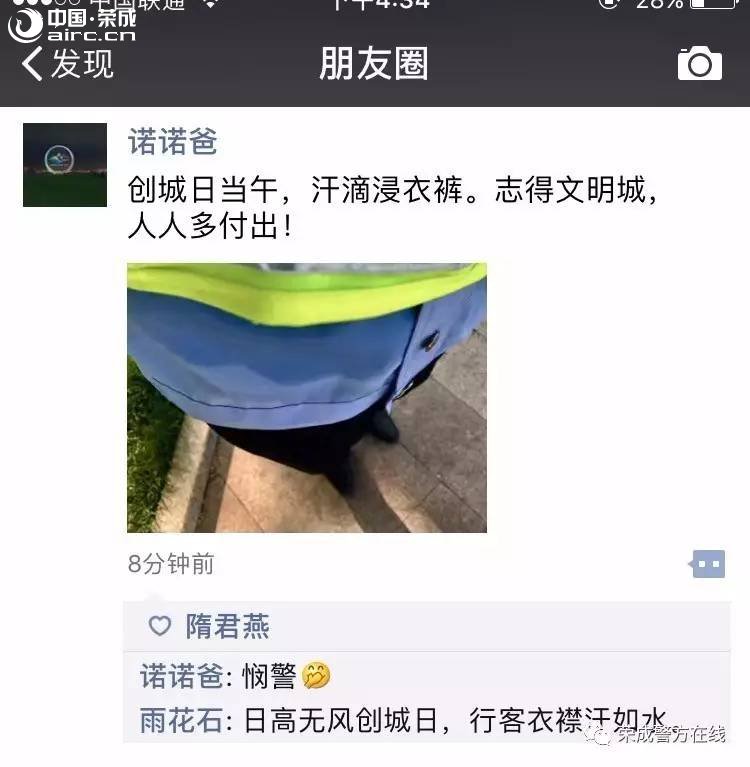The height and width of the screenshot is (767, 750).
Task: Go back to the 发现 page
Action: pyautogui.click(x=68, y=65)
